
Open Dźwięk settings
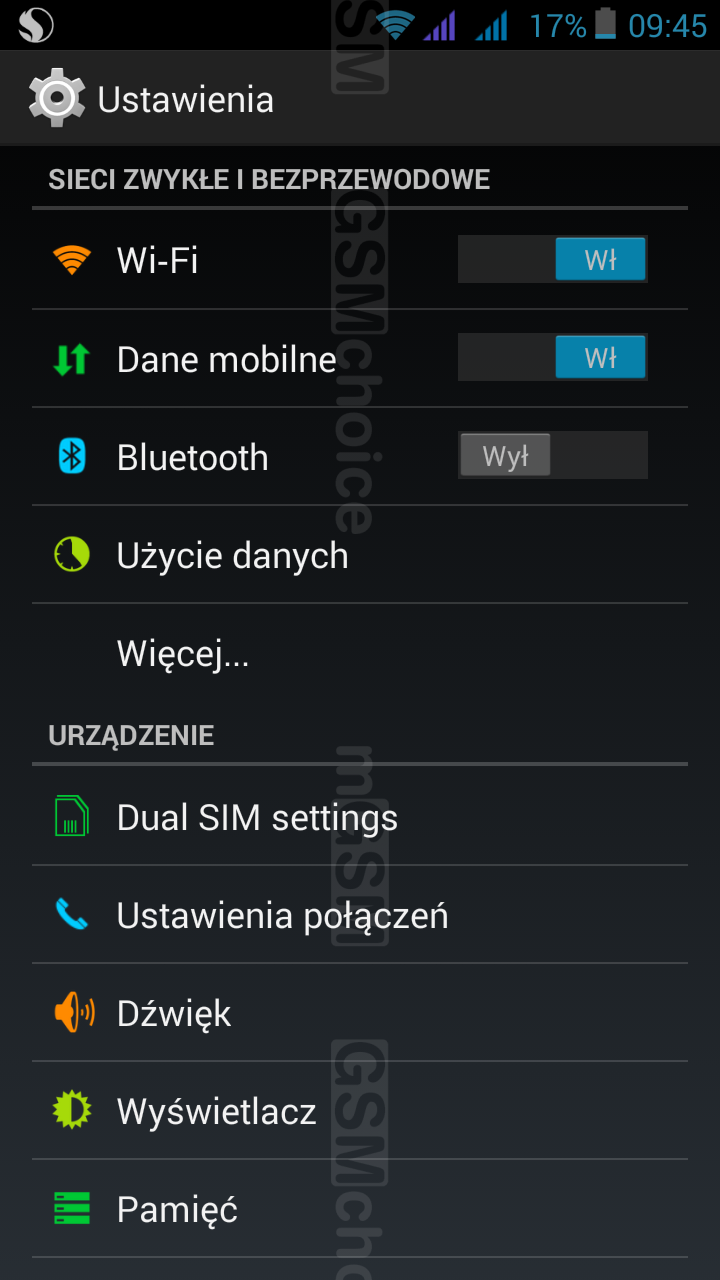click(x=174, y=1012)
